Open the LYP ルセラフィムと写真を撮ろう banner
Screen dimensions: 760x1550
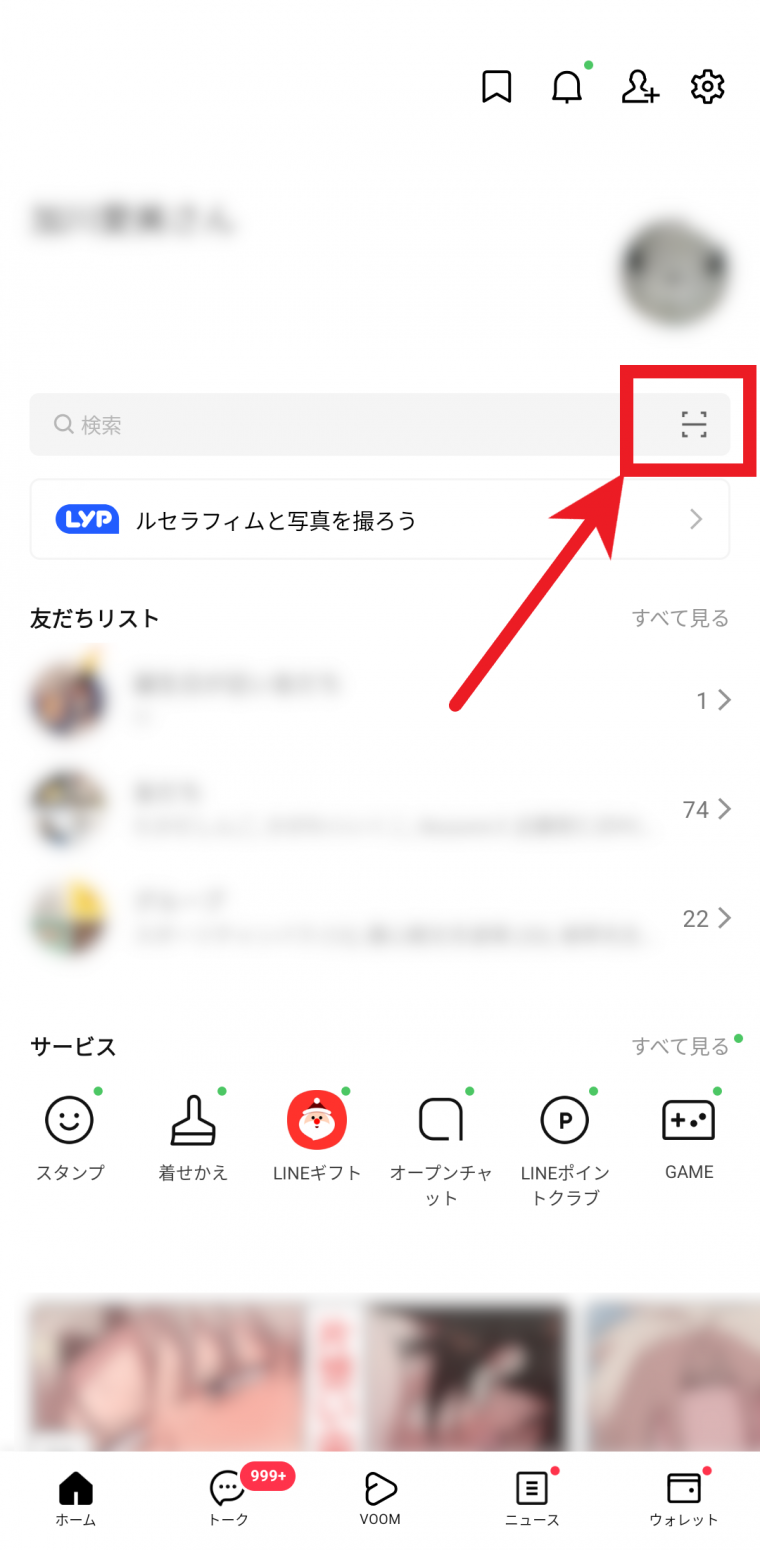click(x=380, y=519)
